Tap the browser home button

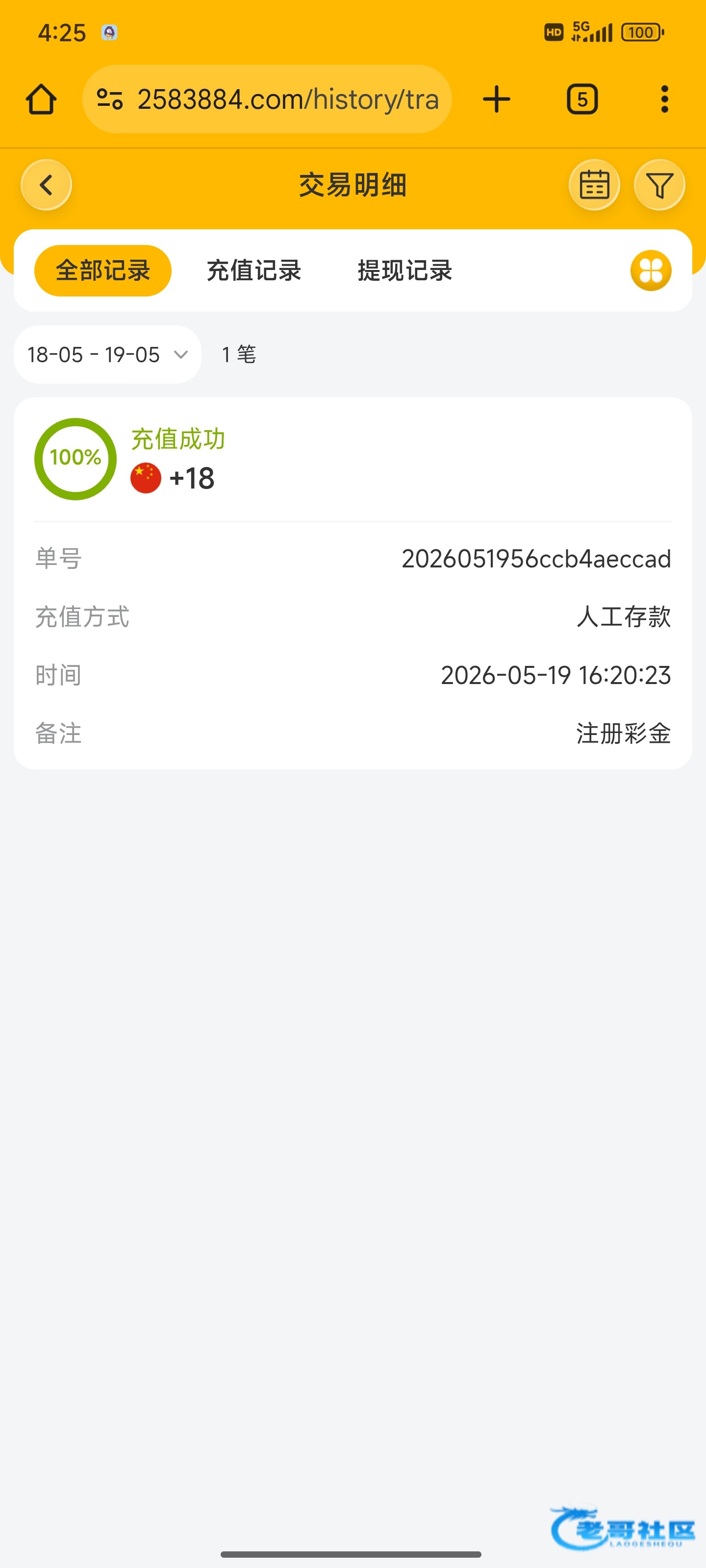[41, 99]
